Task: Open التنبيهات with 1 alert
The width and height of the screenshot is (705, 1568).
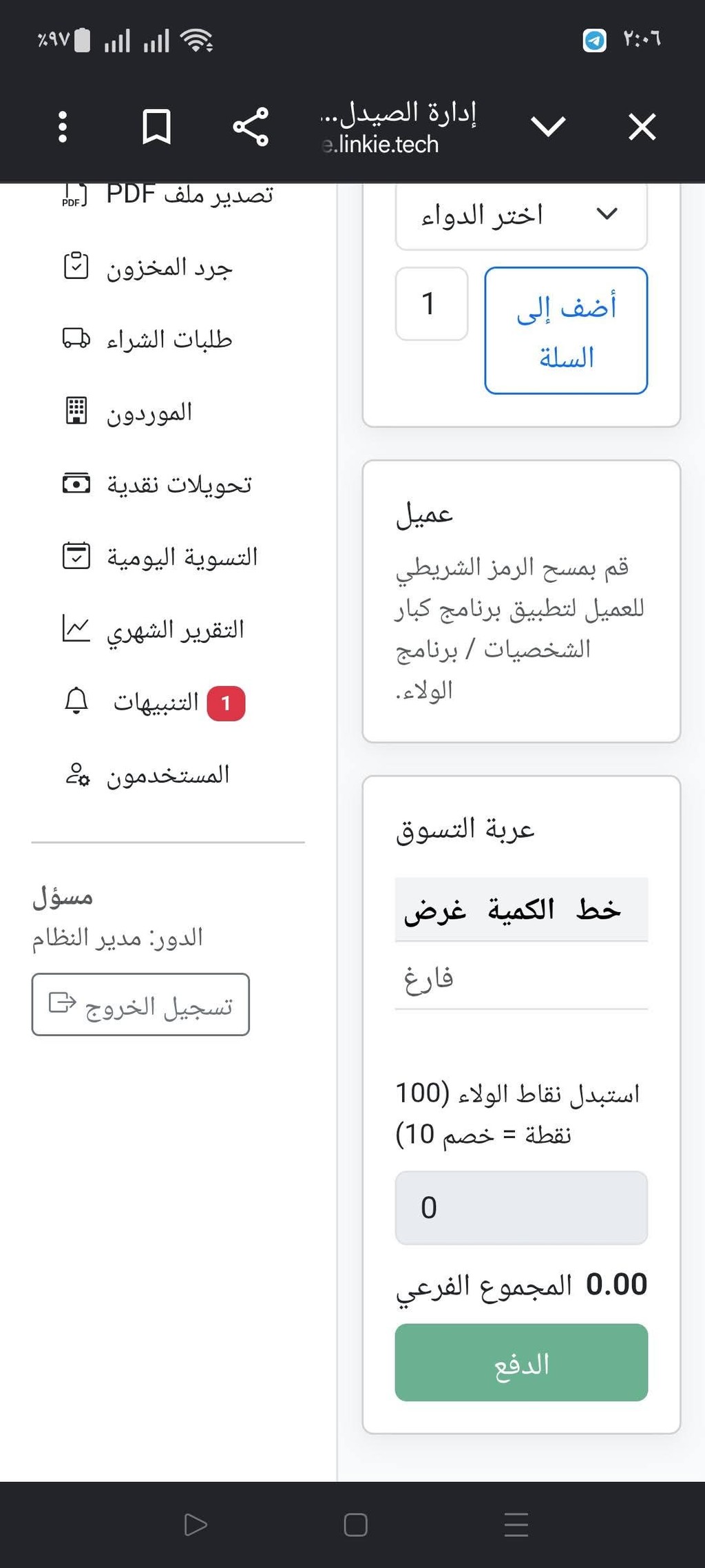Action: pos(154,703)
